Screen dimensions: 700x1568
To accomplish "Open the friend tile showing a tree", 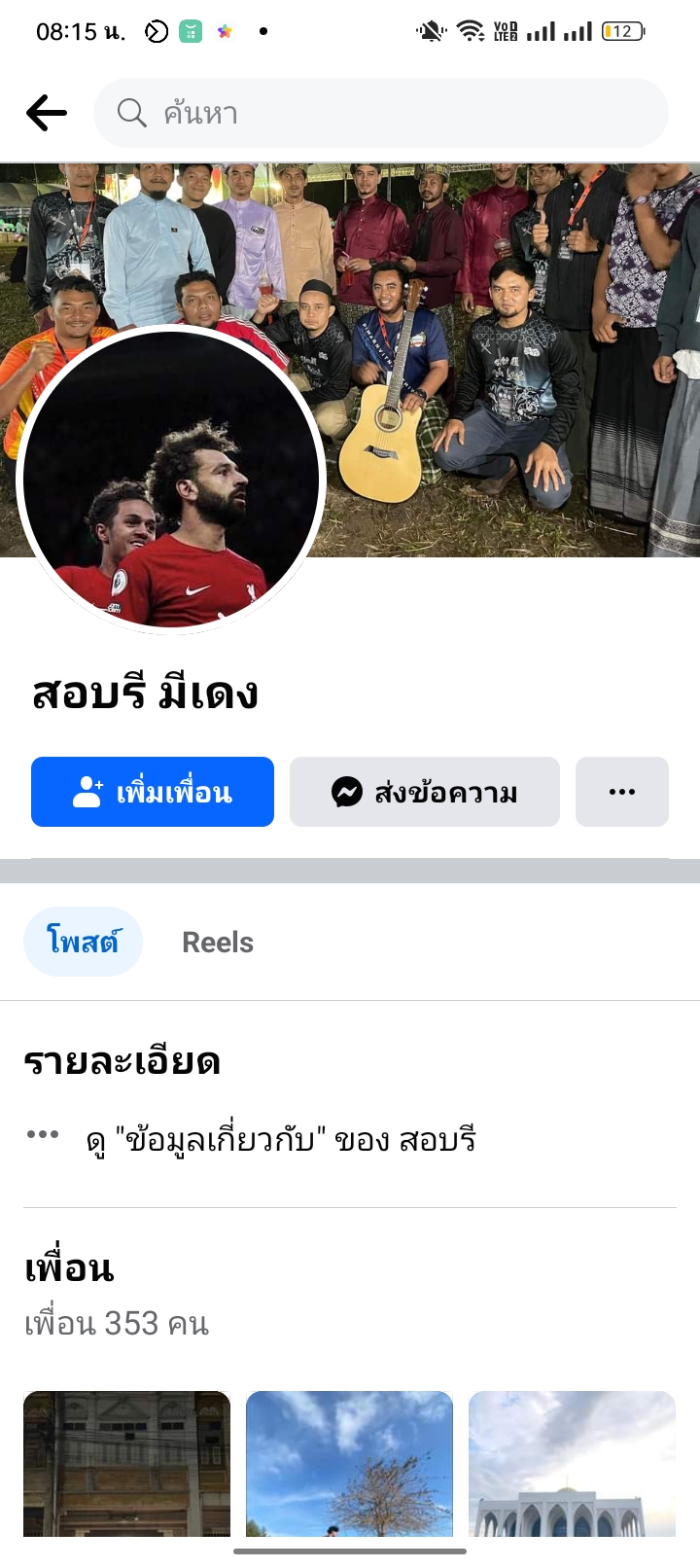I will pyautogui.click(x=350, y=1463).
